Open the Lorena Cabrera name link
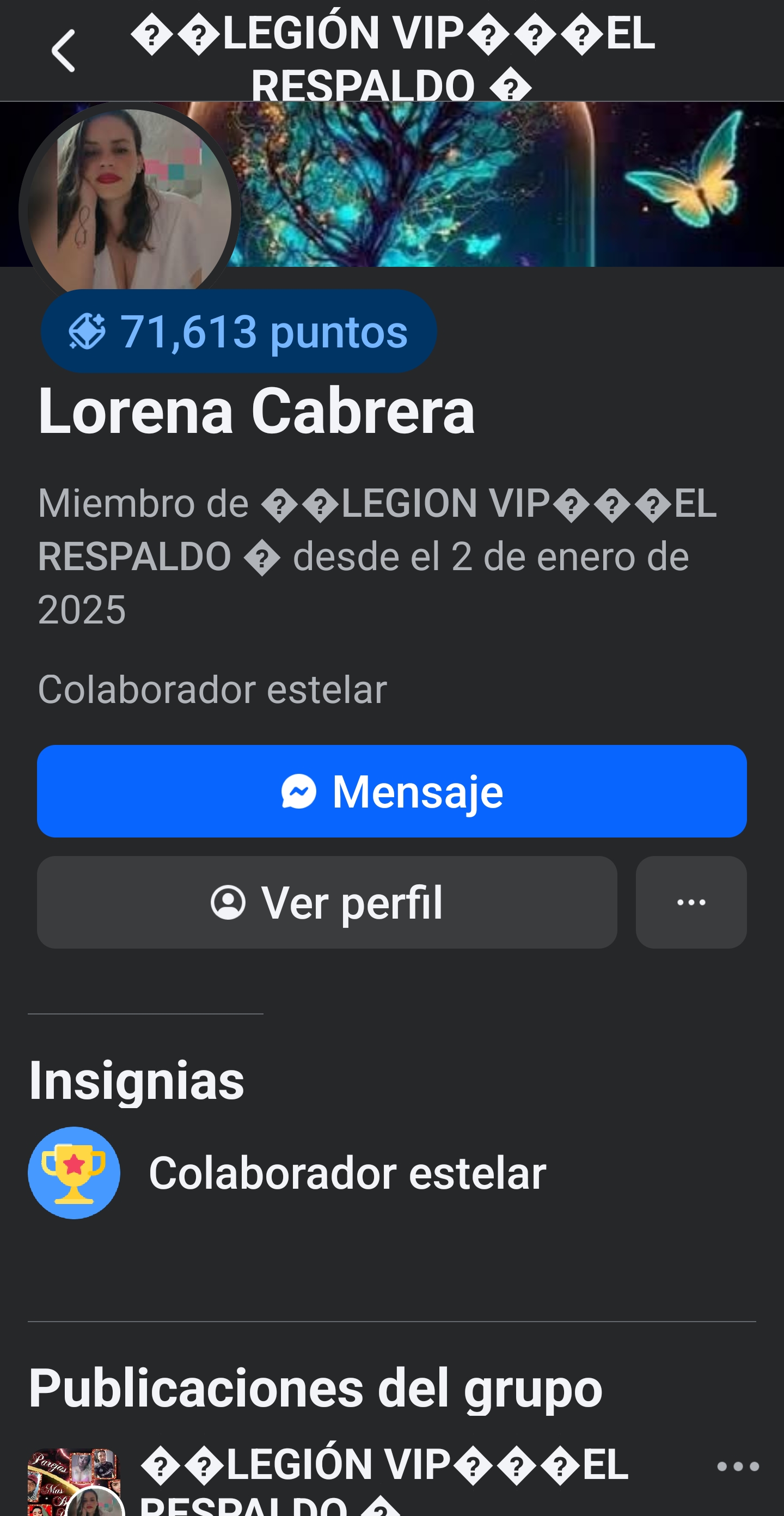 tap(255, 412)
